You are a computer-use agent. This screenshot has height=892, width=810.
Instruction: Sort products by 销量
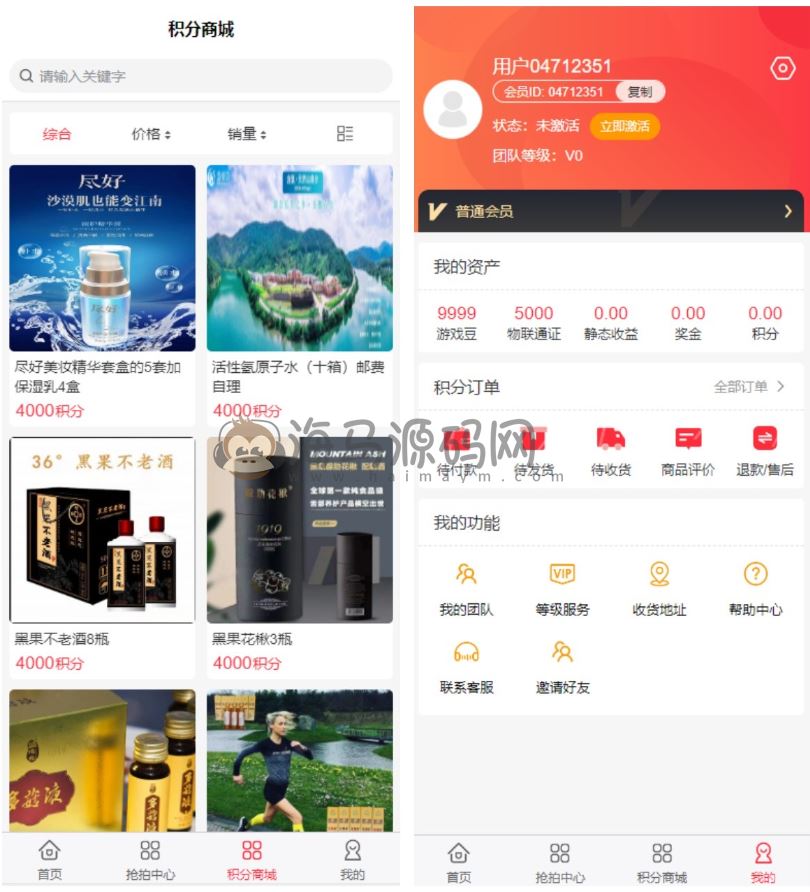click(248, 134)
